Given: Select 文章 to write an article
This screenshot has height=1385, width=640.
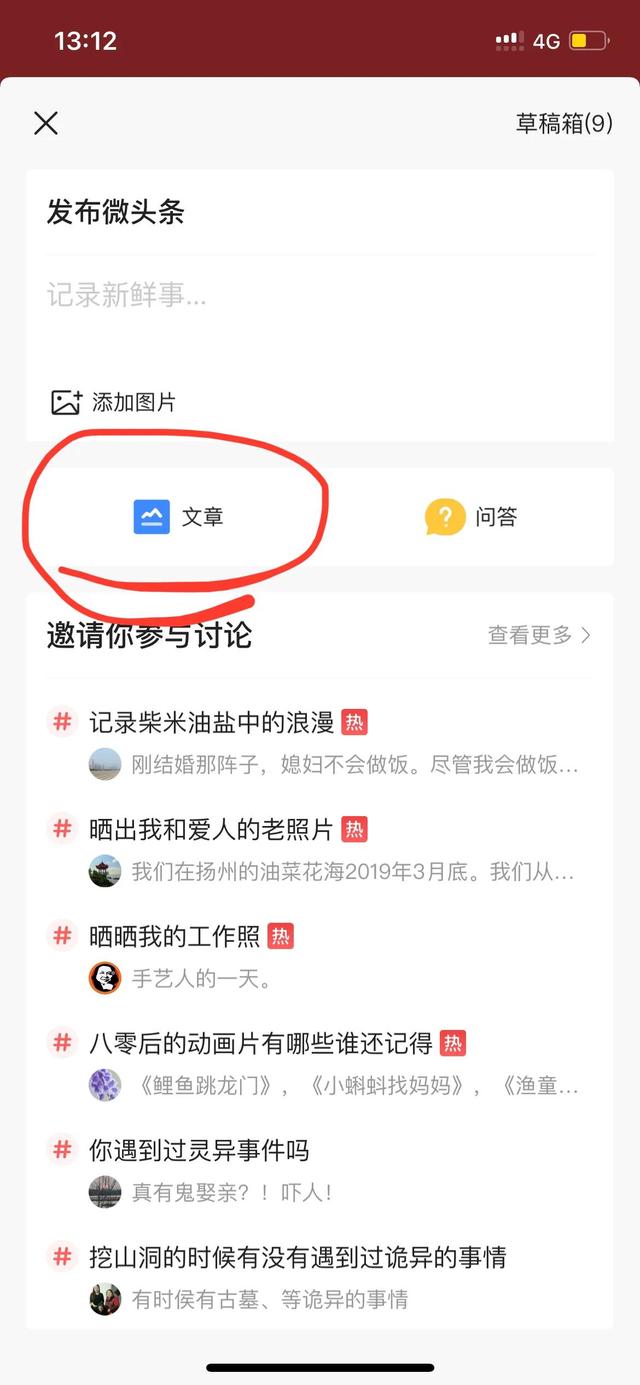Looking at the screenshot, I should click(178, 517).
